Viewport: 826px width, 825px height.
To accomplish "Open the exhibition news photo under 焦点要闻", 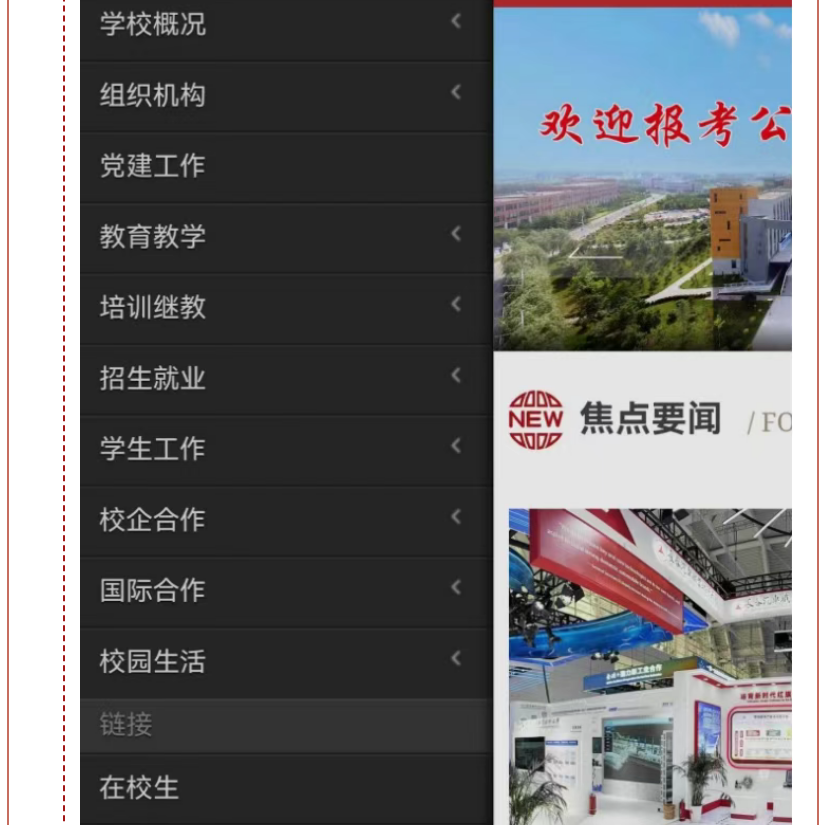I will point(650,666).
